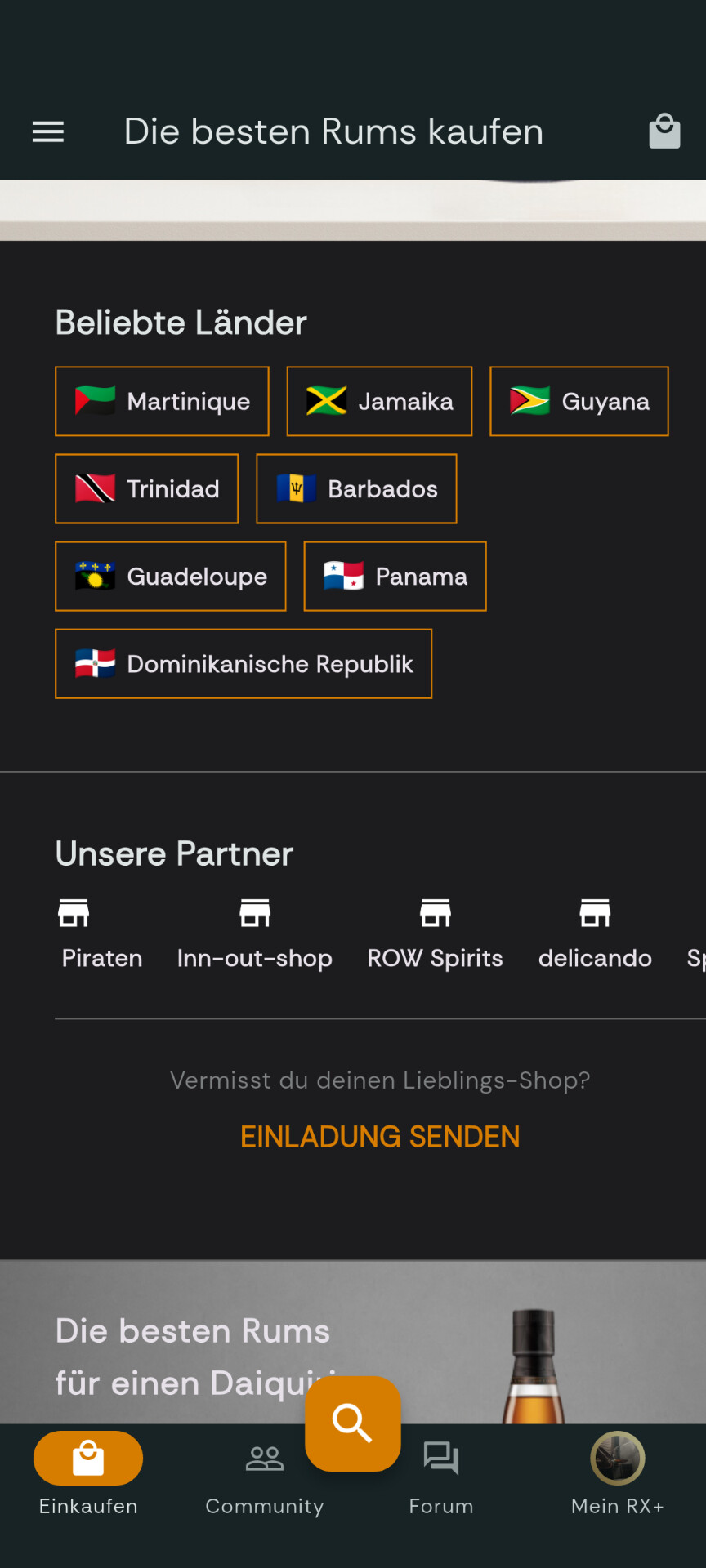Open the hamburger drawer menu
This screenshot has height=1568, width=706.
48,131
